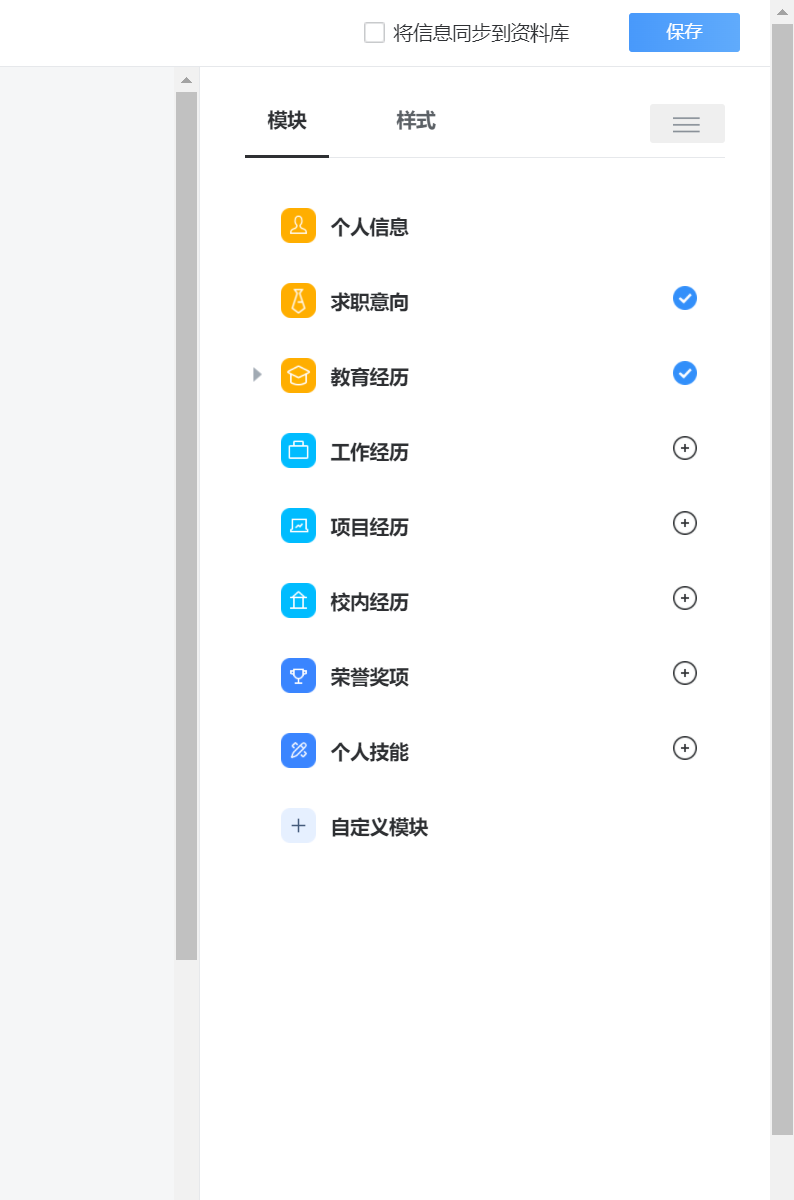Switch to the 样式 tab
794x1200 pixels.
click(415, 120)
